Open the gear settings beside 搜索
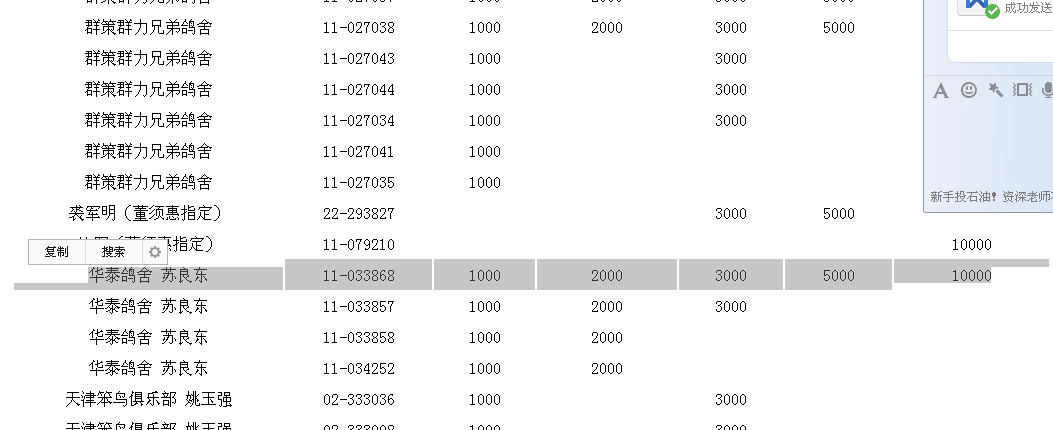This screenshot has height=430, width=1053. pyautogui.click(x=155, y=252)
